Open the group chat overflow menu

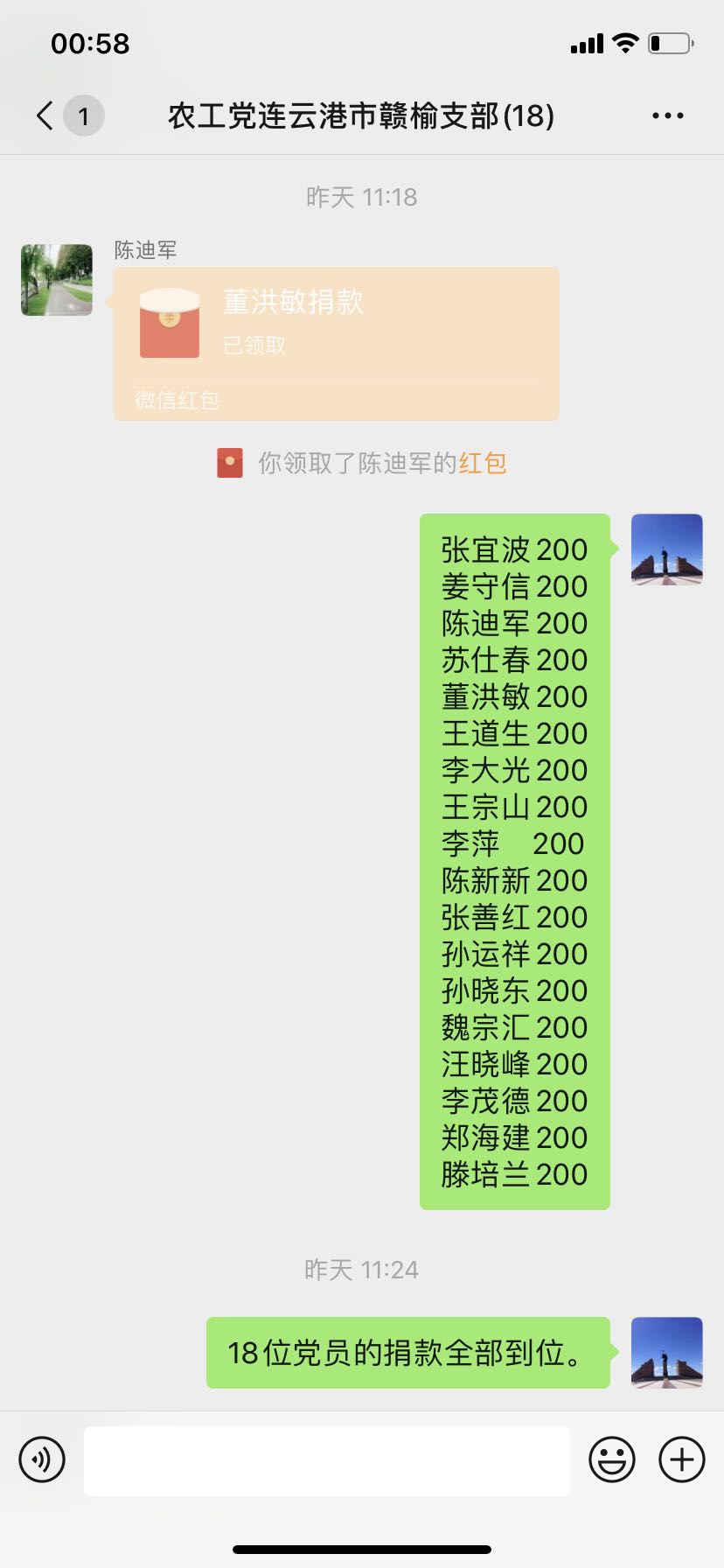[x=667, y=115]
